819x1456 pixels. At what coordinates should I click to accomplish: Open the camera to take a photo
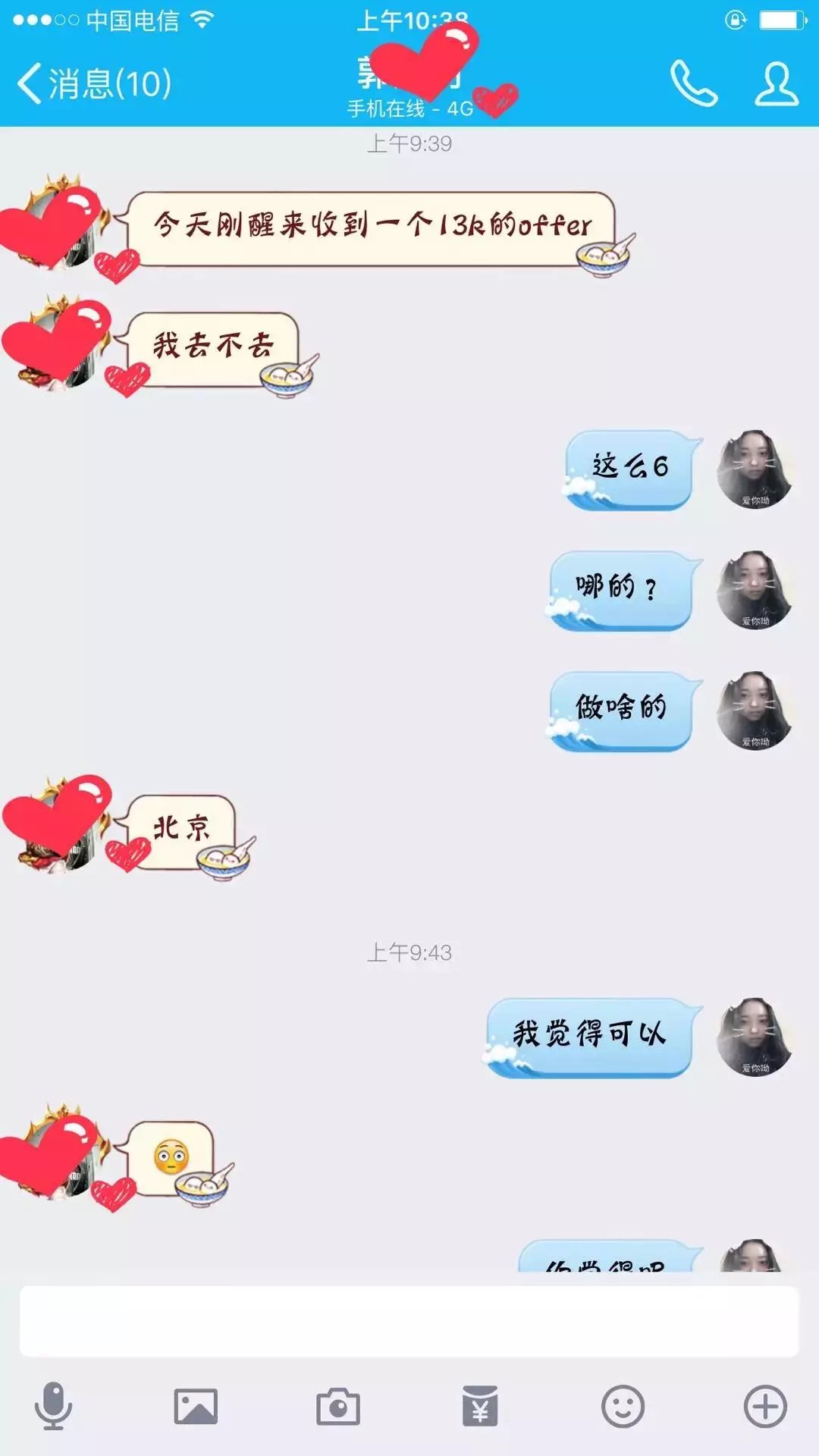338,1407
